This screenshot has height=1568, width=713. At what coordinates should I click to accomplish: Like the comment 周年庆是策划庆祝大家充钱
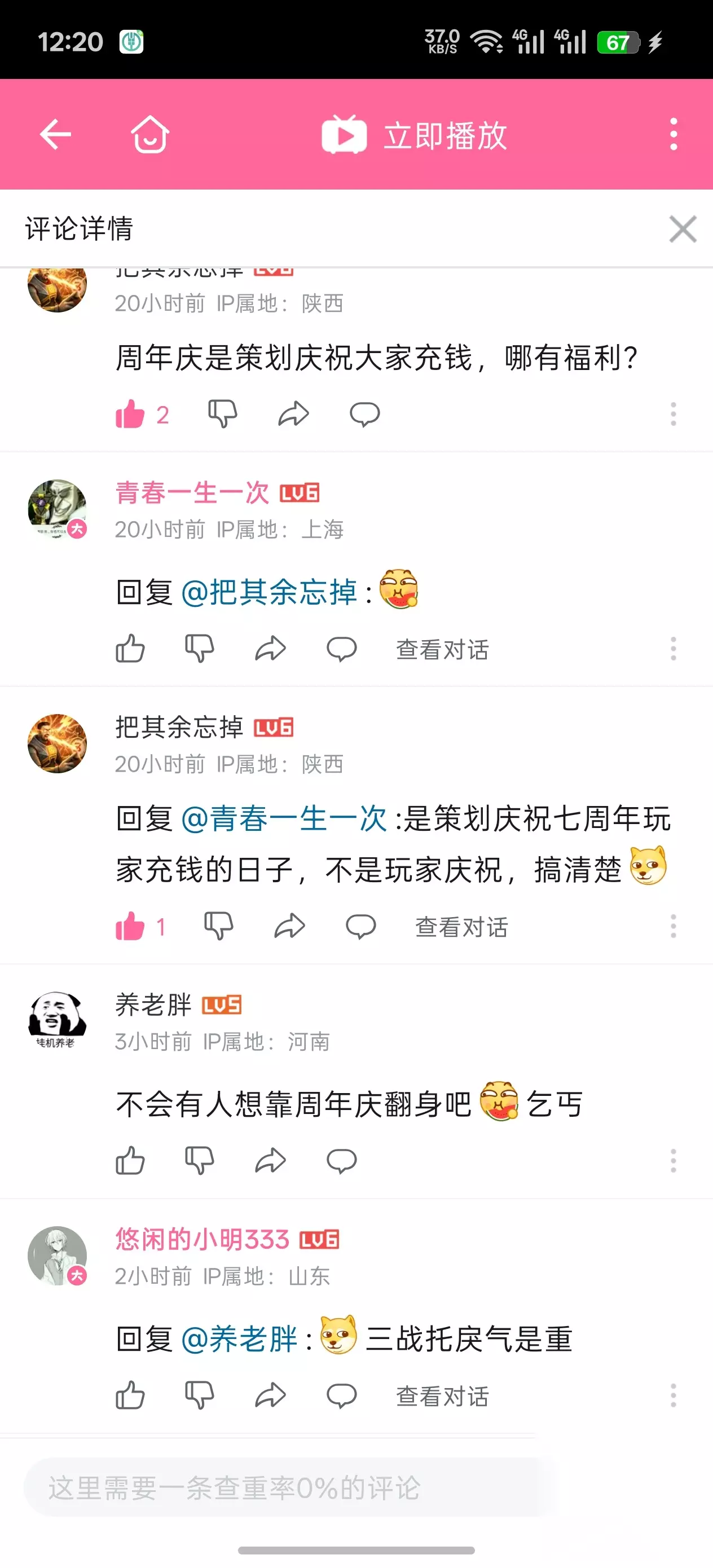(x=130, y=415)
